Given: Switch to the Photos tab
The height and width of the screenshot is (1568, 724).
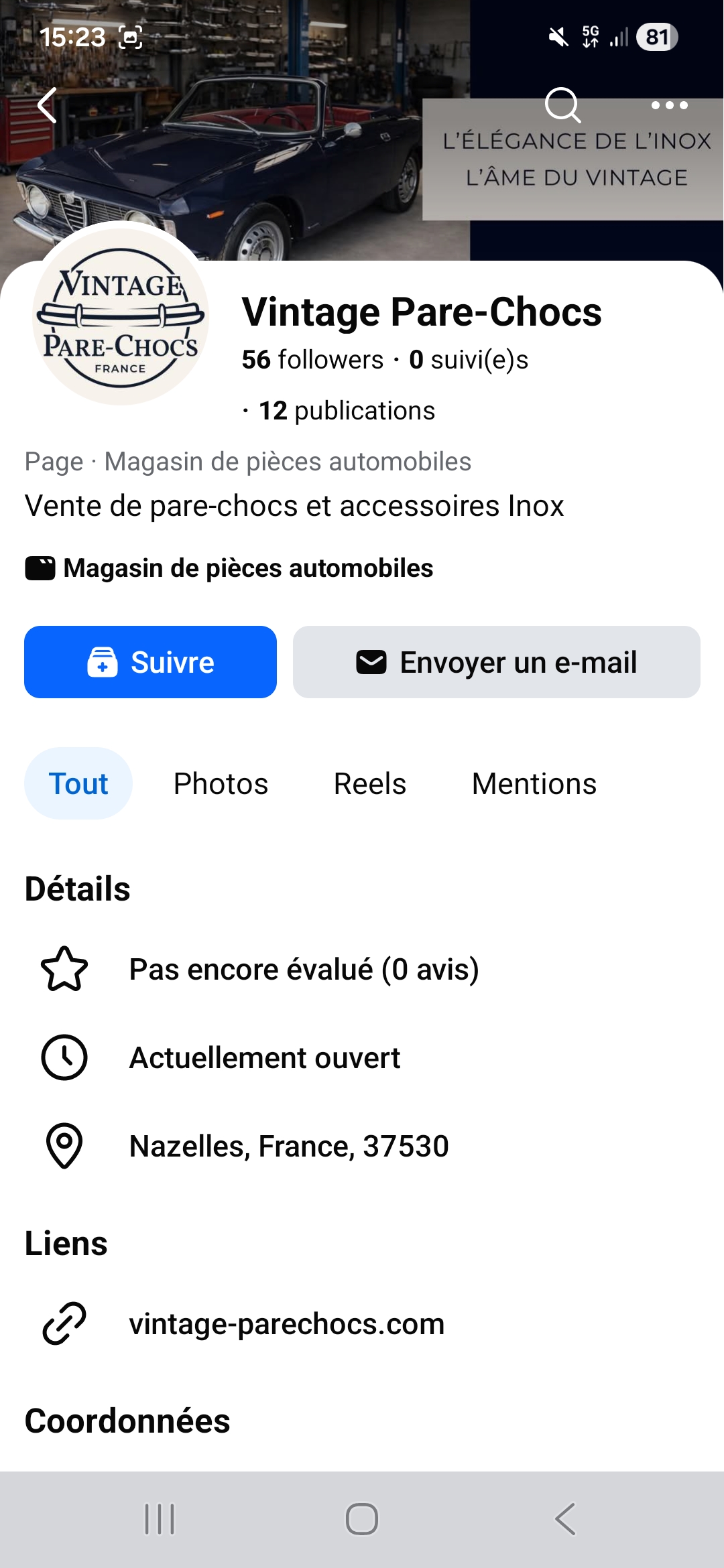Looking at the screenshot, I should click(221, 783).
